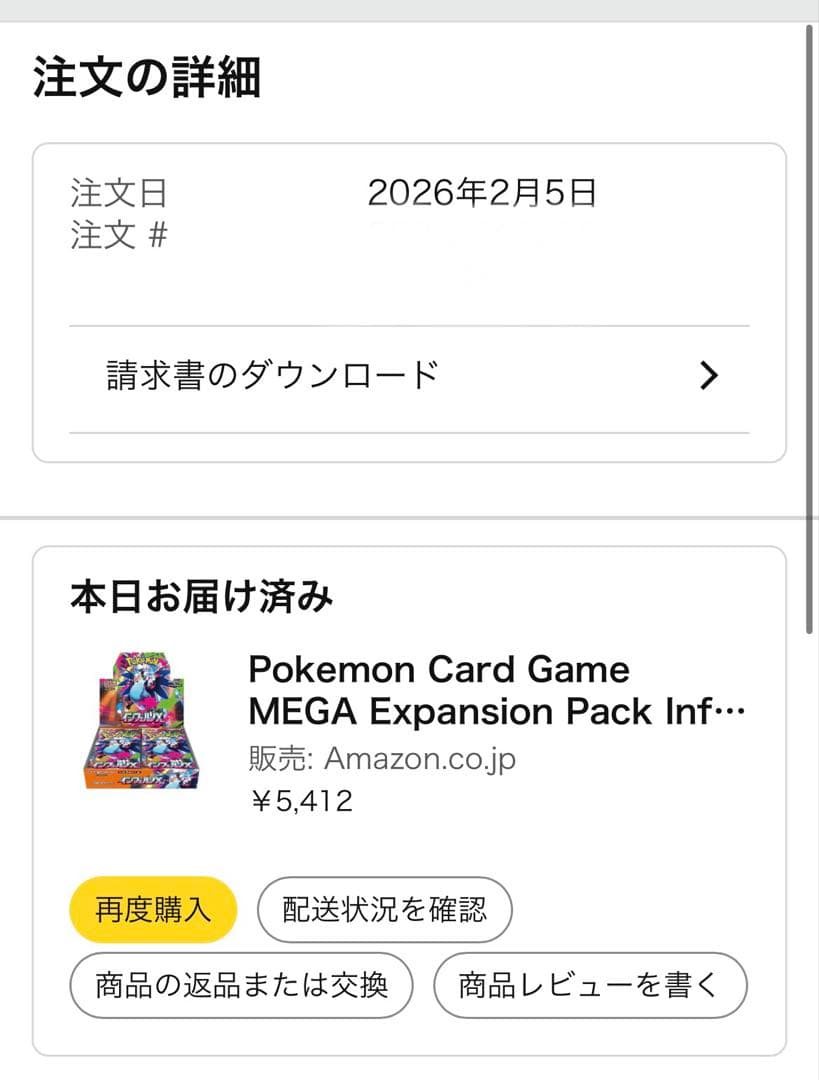Tap the divider row above 請求書のダウンロード
The image size is (819, 1080).
coord(410,323)
